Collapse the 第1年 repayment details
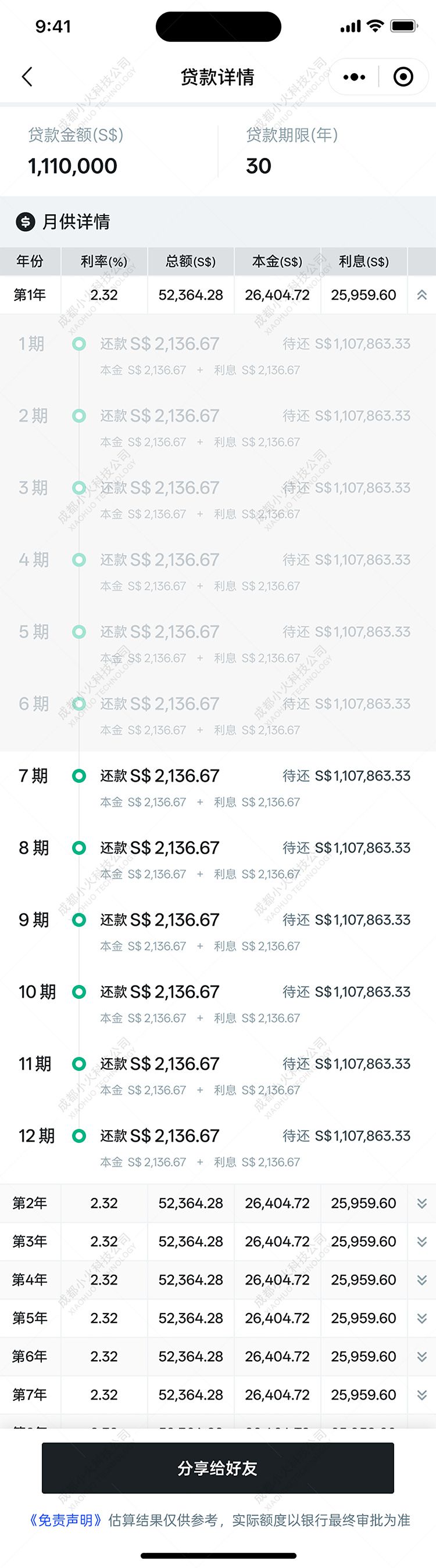Viewport: 436px width, 1568px height. pos(421,295)
